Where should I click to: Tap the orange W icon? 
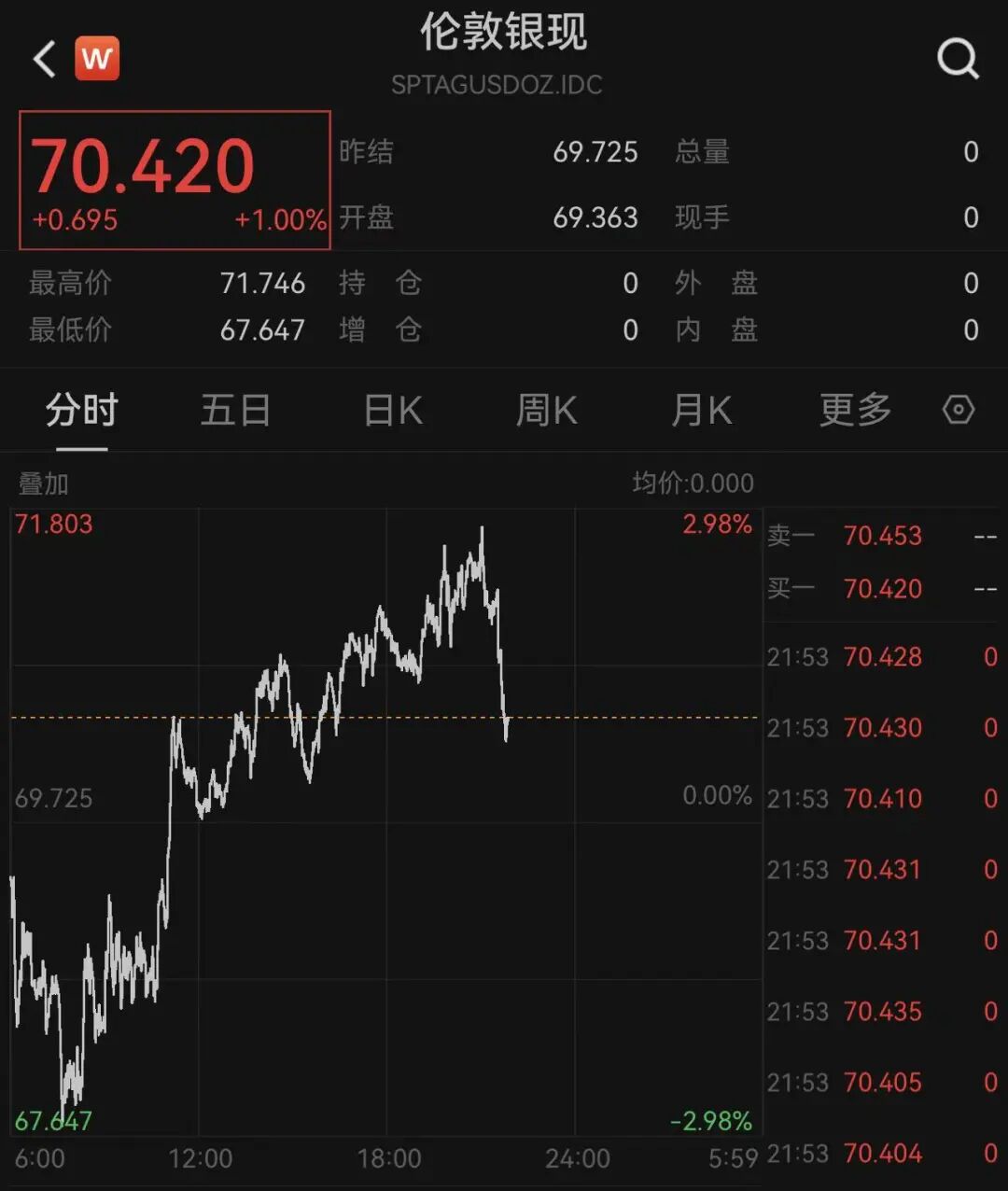[x=97, y=59]
